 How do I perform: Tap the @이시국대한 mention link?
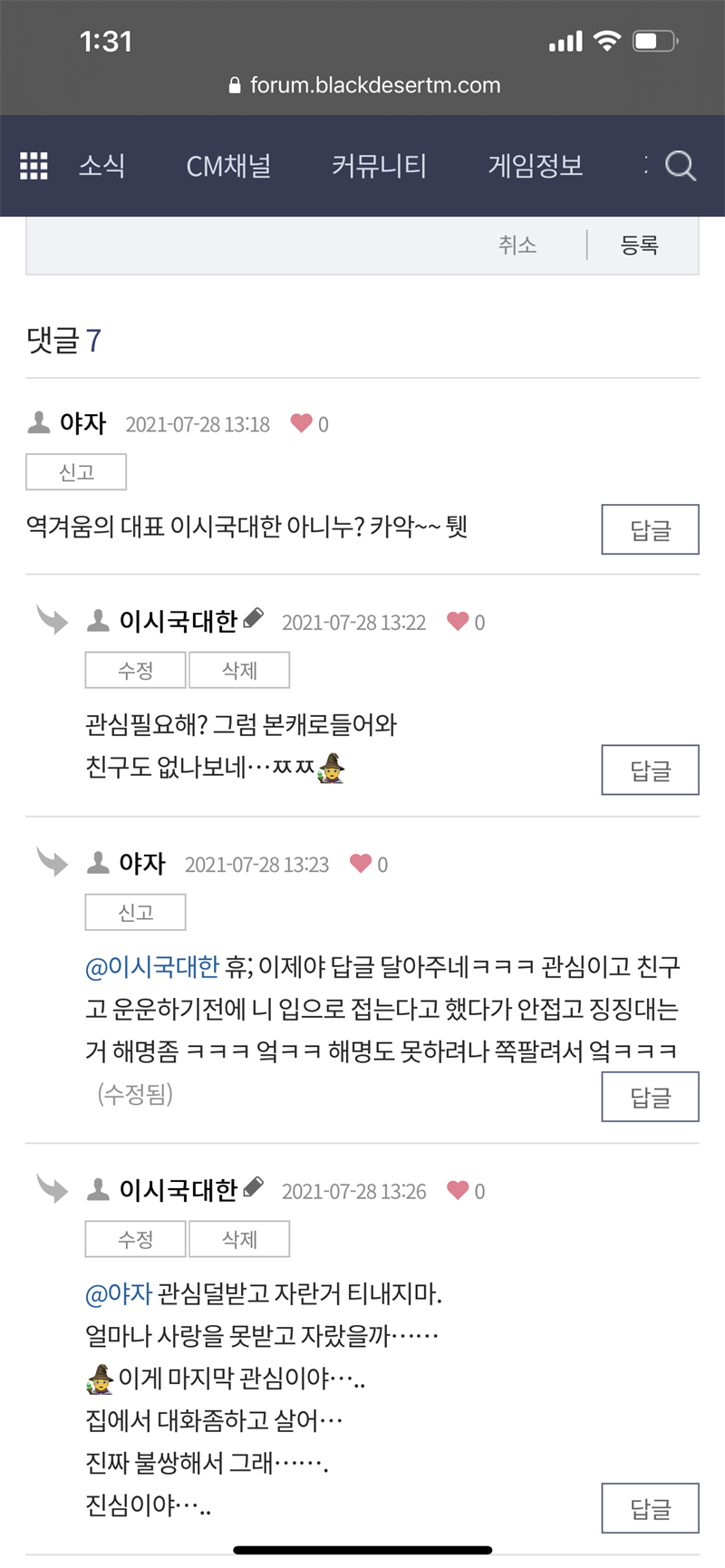pyautogui.click(x=152, y=967)
